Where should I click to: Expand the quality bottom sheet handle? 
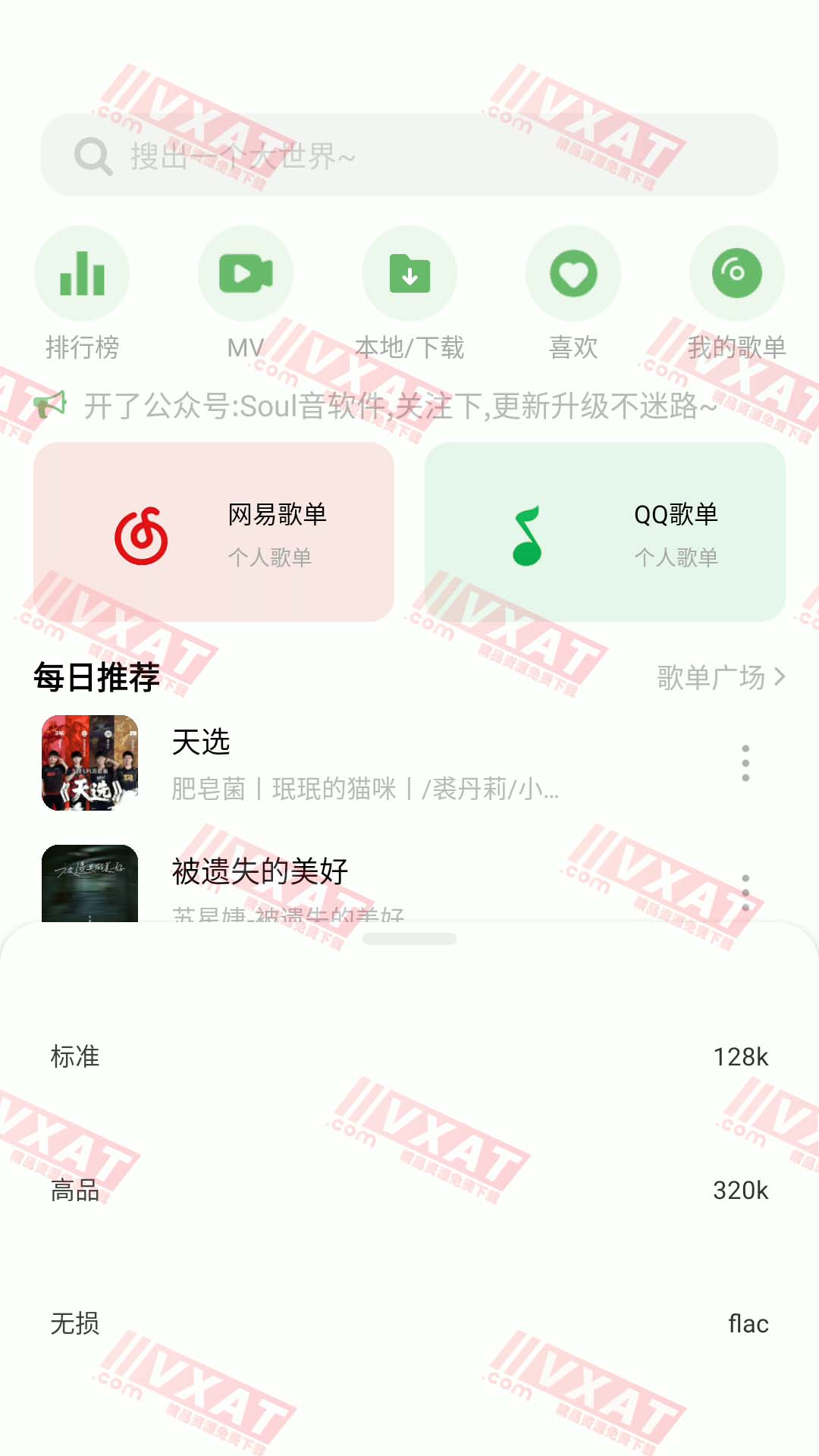click(409, 940)
